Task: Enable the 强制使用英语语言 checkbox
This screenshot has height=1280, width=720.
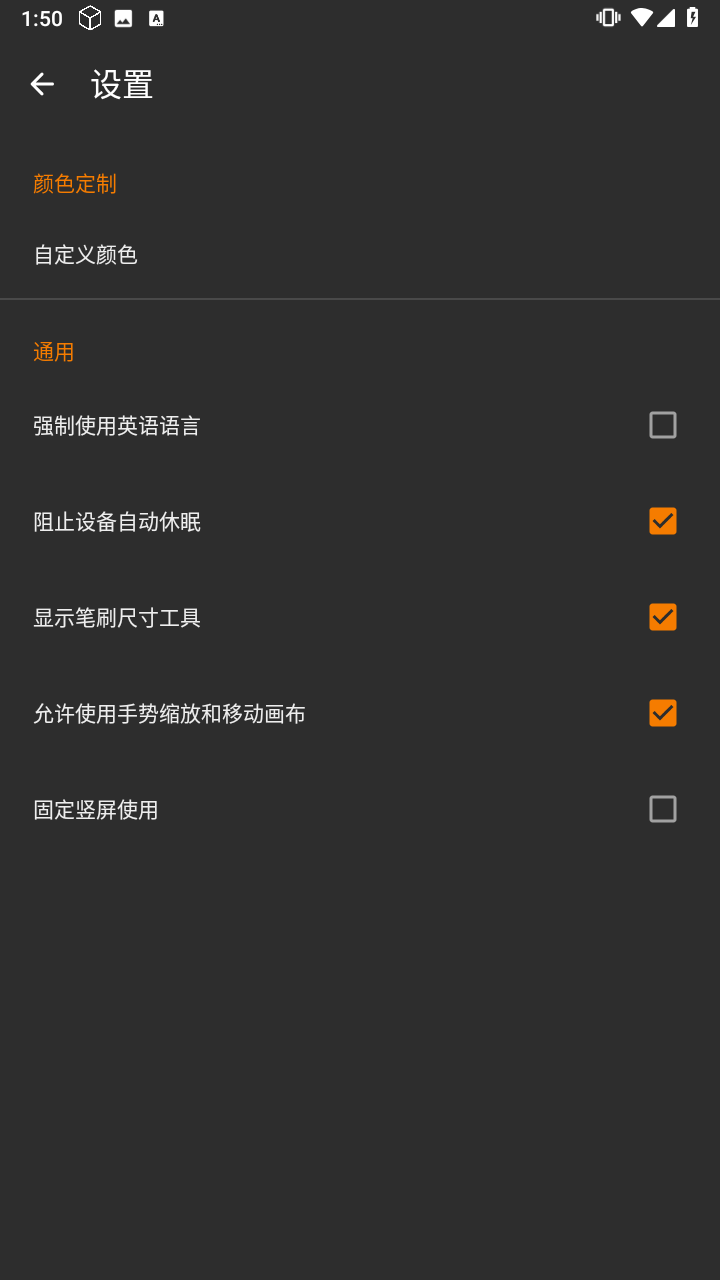Action: coord(662,425)
